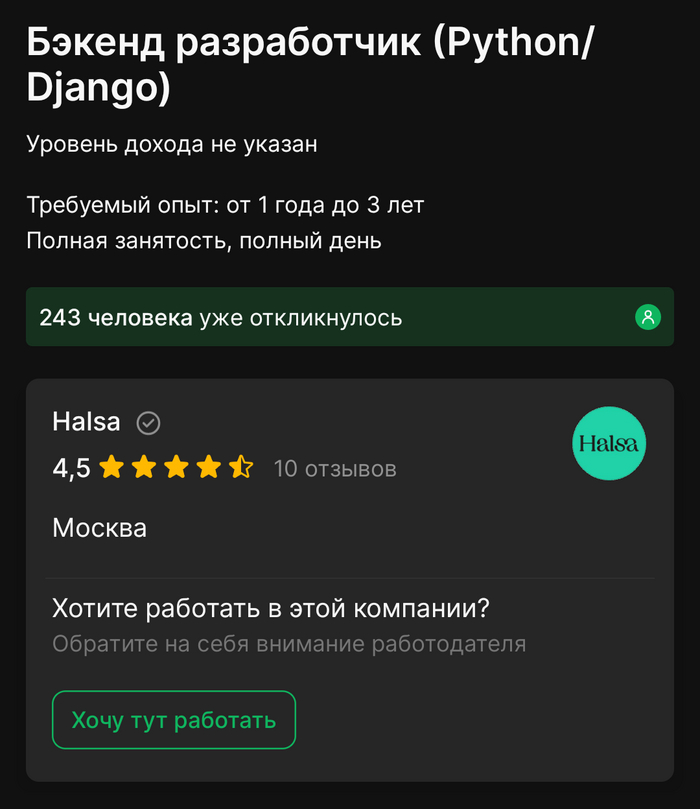Open the Halsa company profile
This screenshot has height=809, width=700.
coord(86,422)
